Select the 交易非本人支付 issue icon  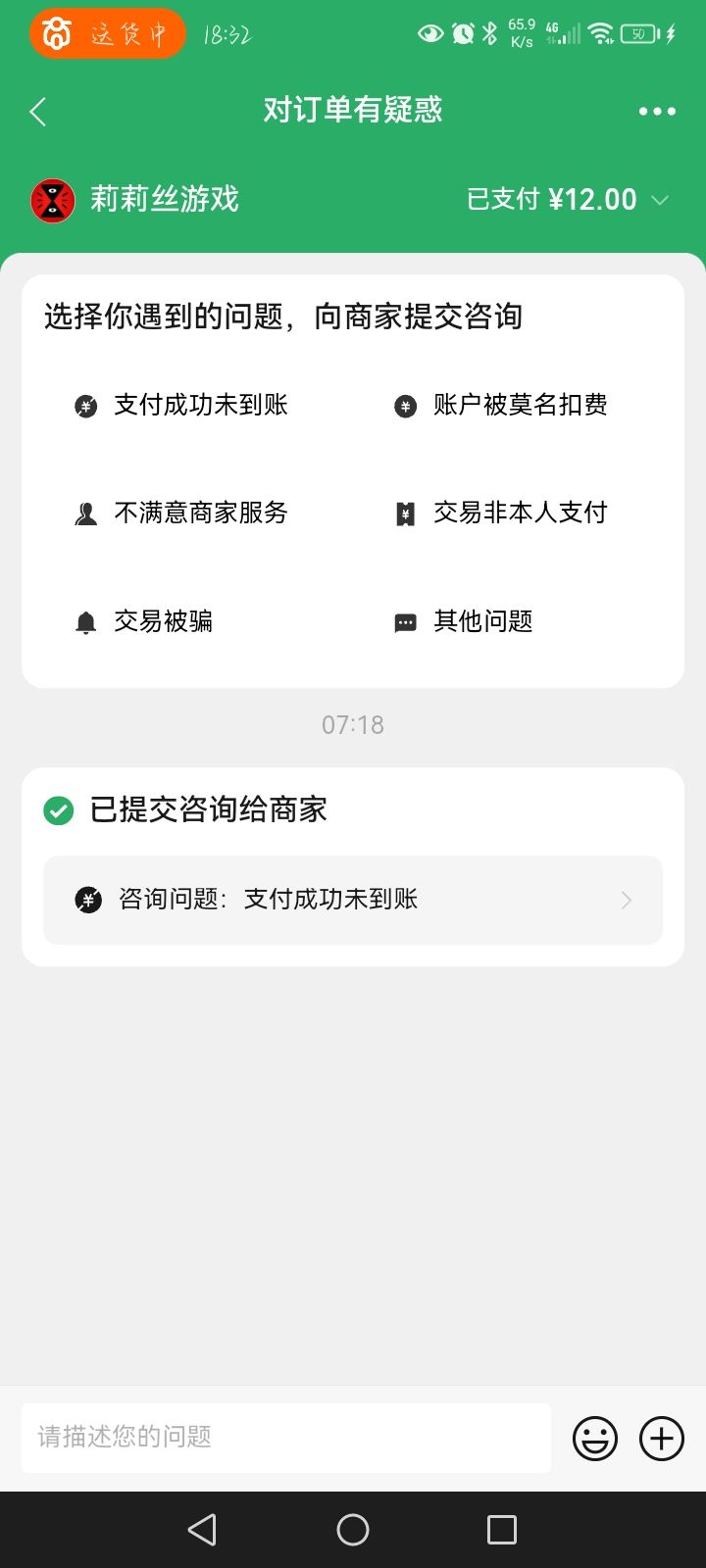[406, 513]
